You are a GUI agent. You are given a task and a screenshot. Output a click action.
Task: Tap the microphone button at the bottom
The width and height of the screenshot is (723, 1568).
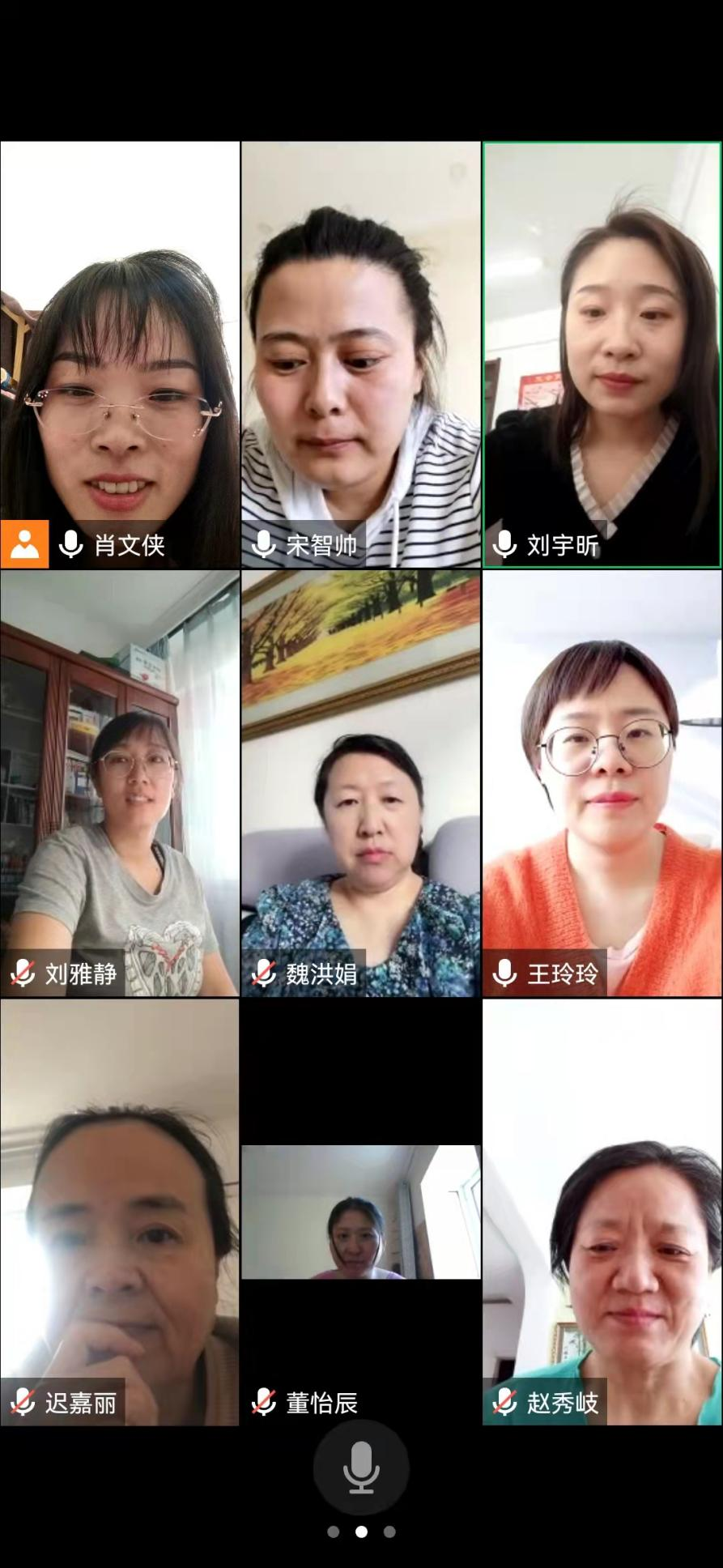[361, 1467]
